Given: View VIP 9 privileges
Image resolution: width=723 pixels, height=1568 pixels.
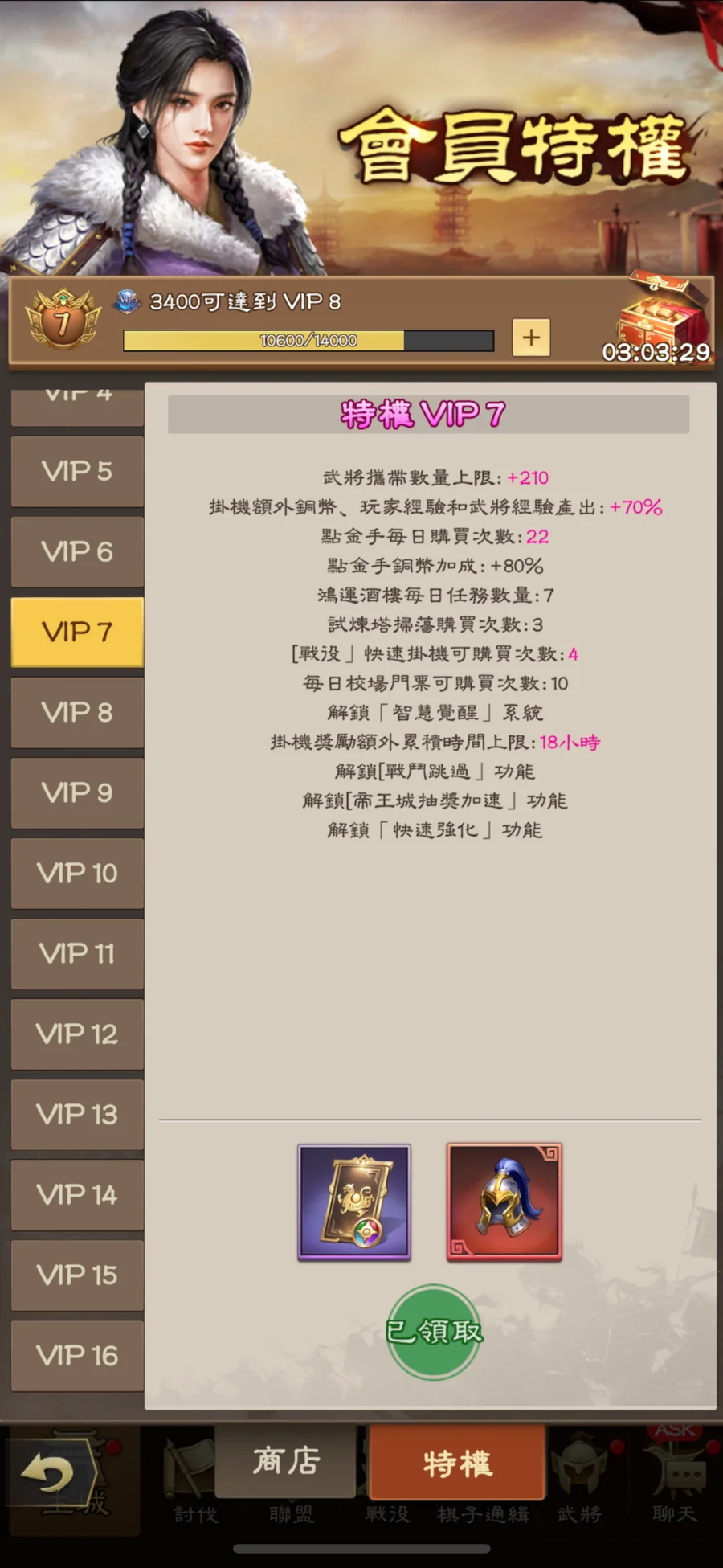Looking at the screenshot, I should point(77,792).
